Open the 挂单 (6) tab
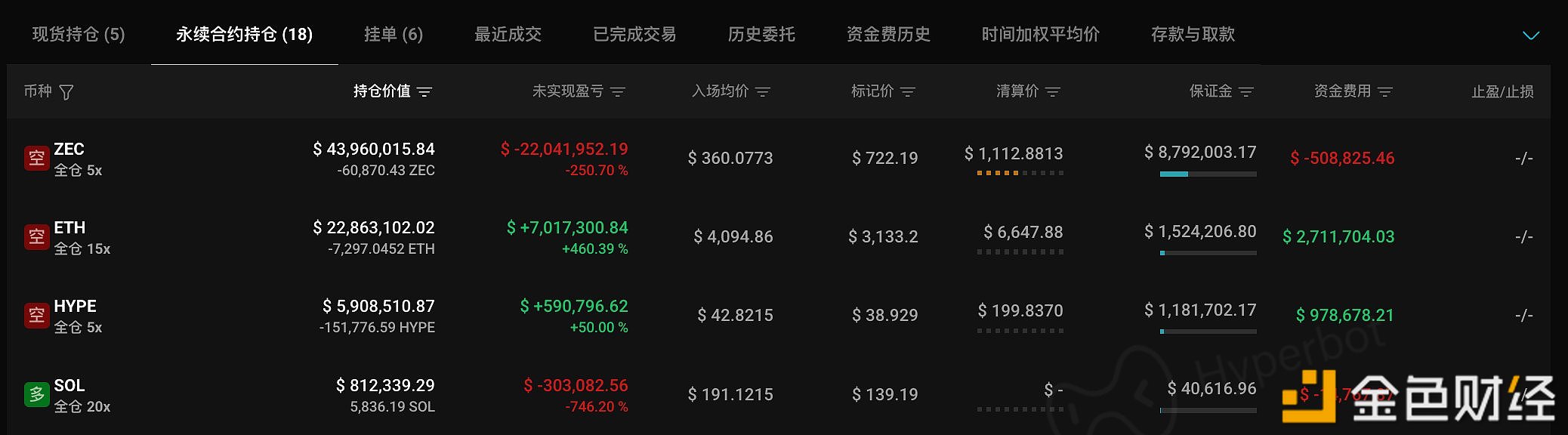Viewport: 1568px width, 435px height. pos(393,35)
